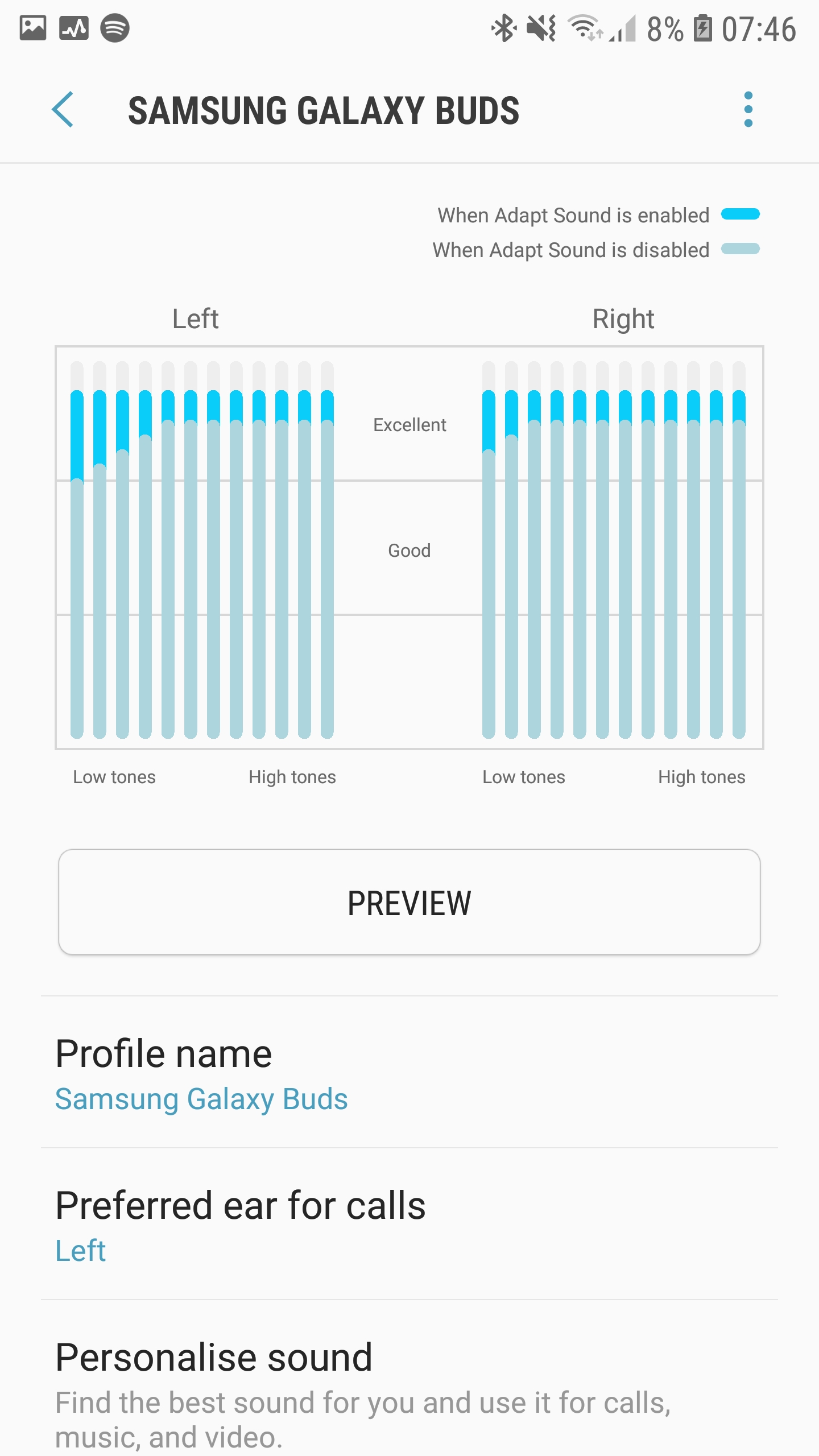Go back from Samsung Galaxy Buds screen
The height and width of the screenshot is (1456, 819).
point(63,109)
